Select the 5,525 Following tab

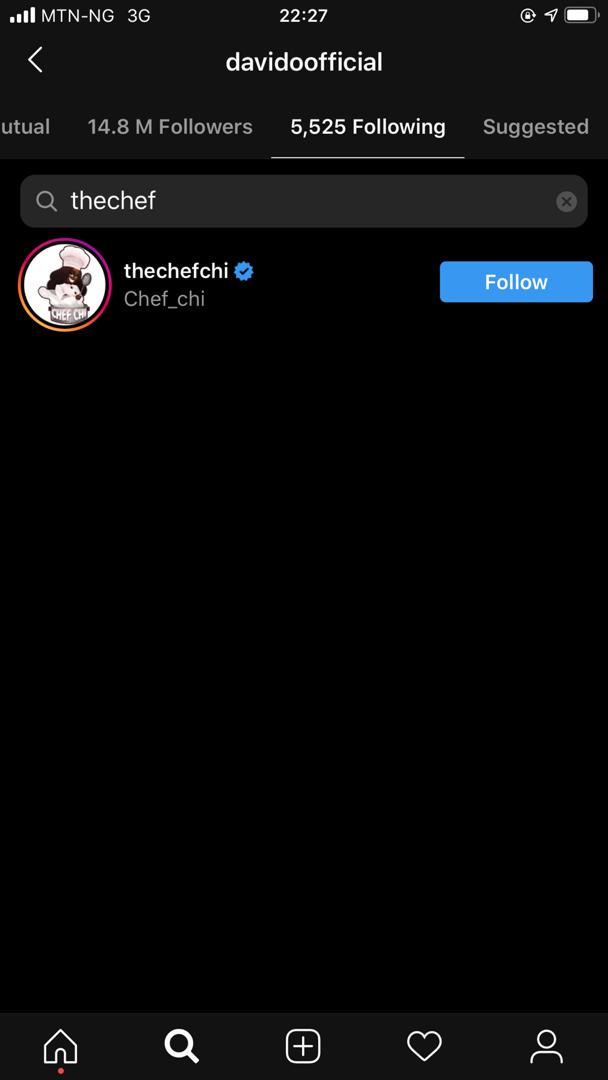[368, 127]
